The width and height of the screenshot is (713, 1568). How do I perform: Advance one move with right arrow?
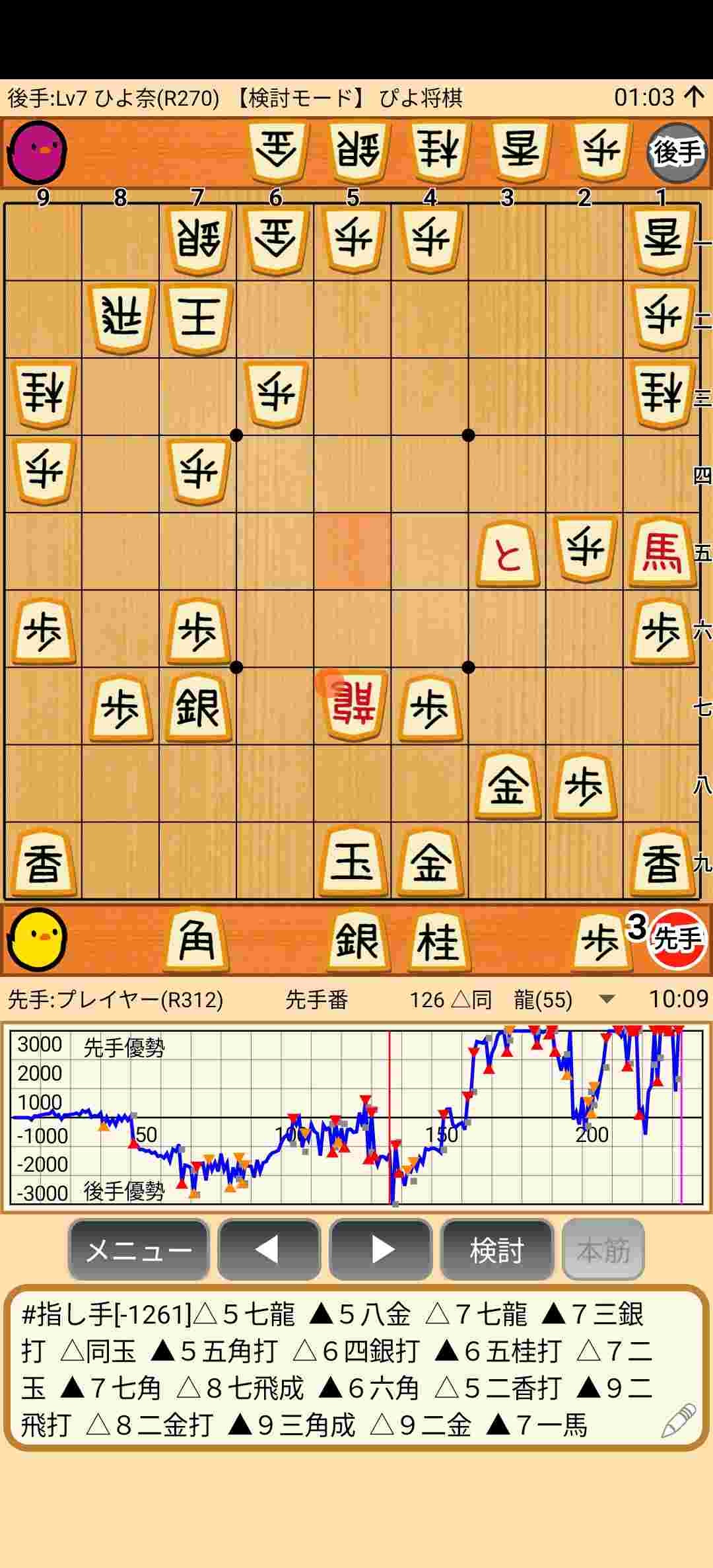[x=381, y=1250]
